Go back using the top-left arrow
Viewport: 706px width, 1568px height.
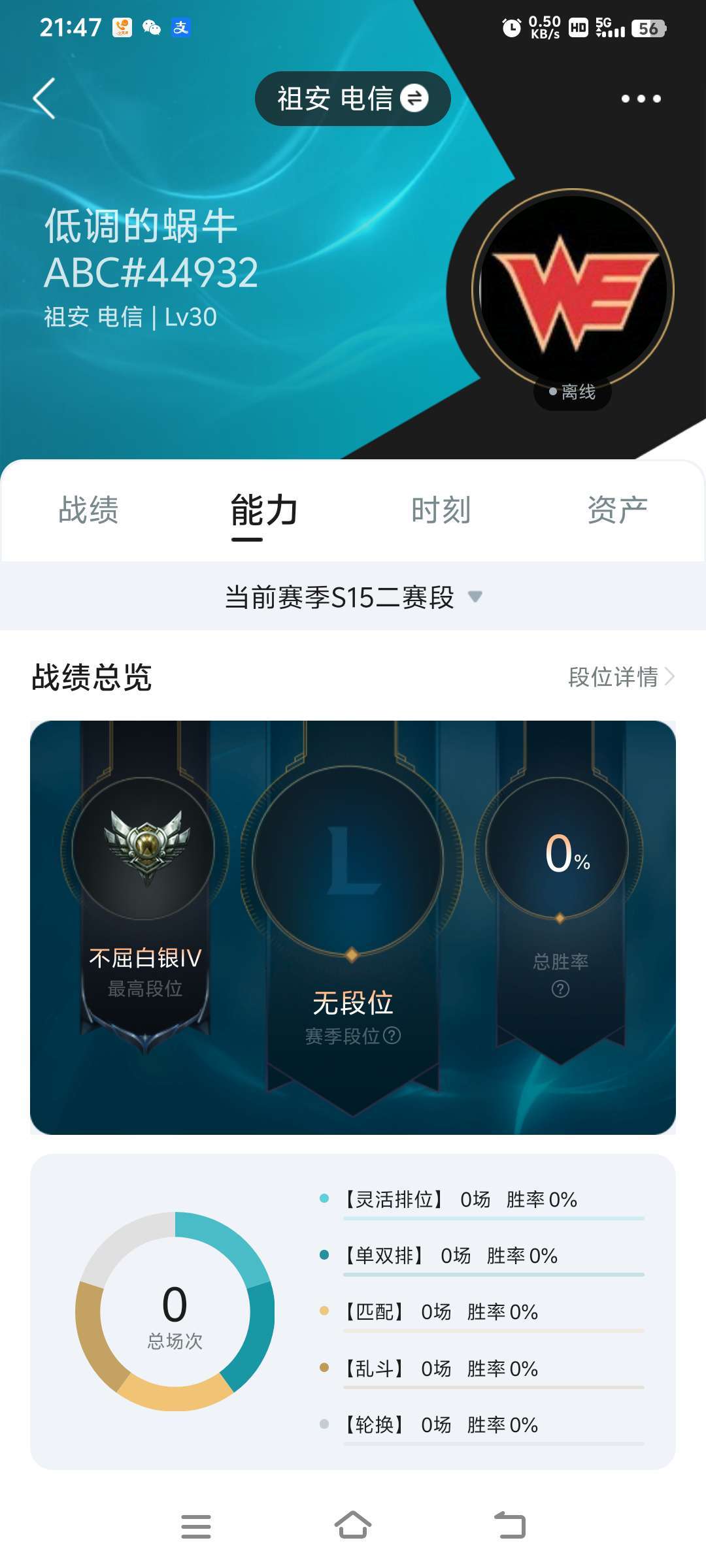click(x=44, y=99)
